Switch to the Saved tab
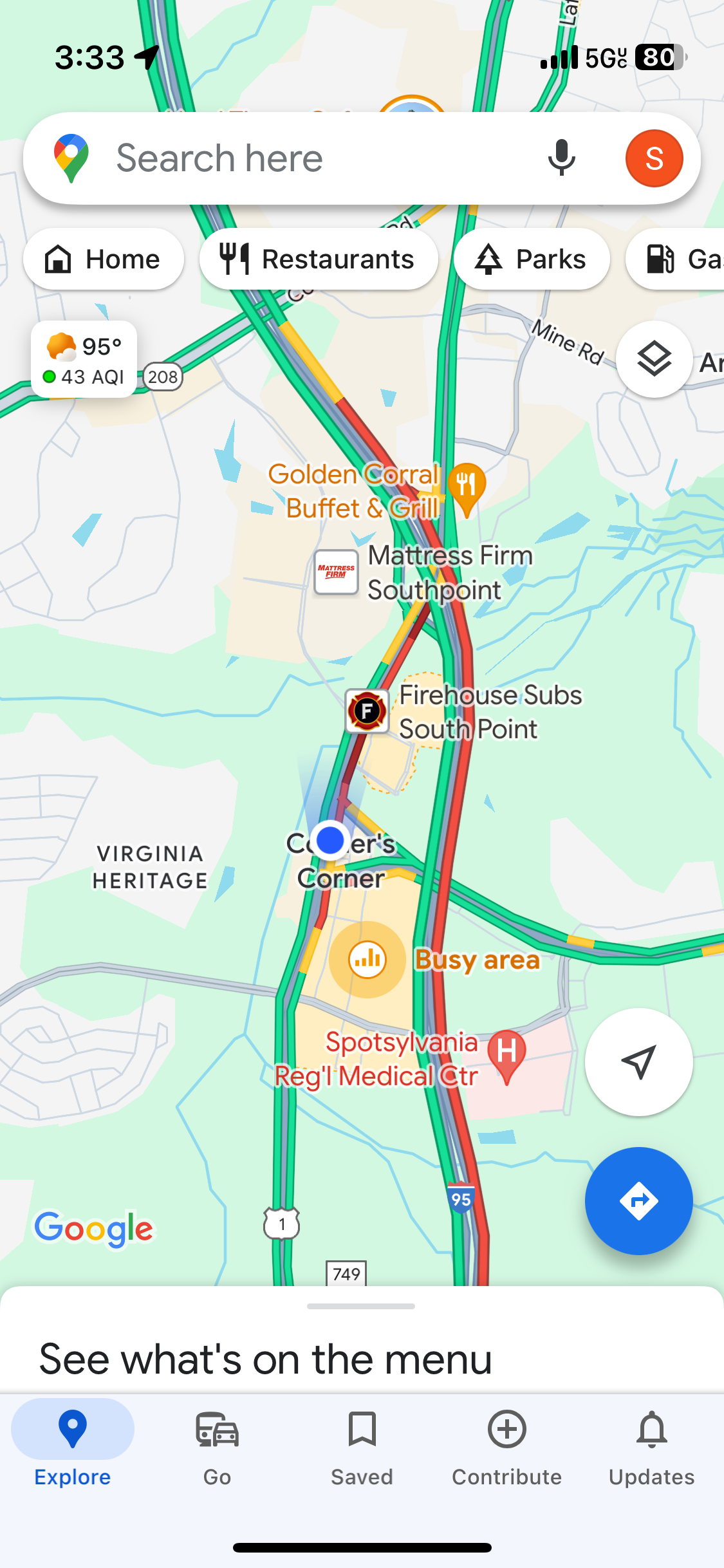 [362, 1449]
